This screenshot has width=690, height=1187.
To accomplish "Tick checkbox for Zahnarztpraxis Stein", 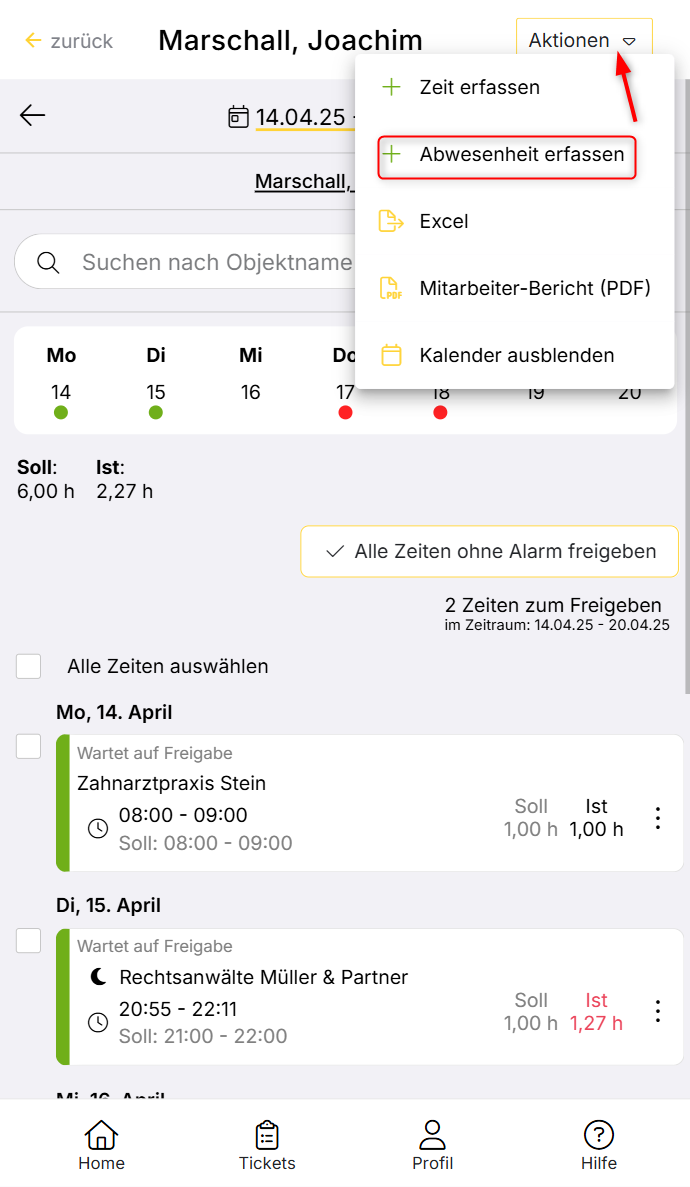I will click(x=29, y=746).
